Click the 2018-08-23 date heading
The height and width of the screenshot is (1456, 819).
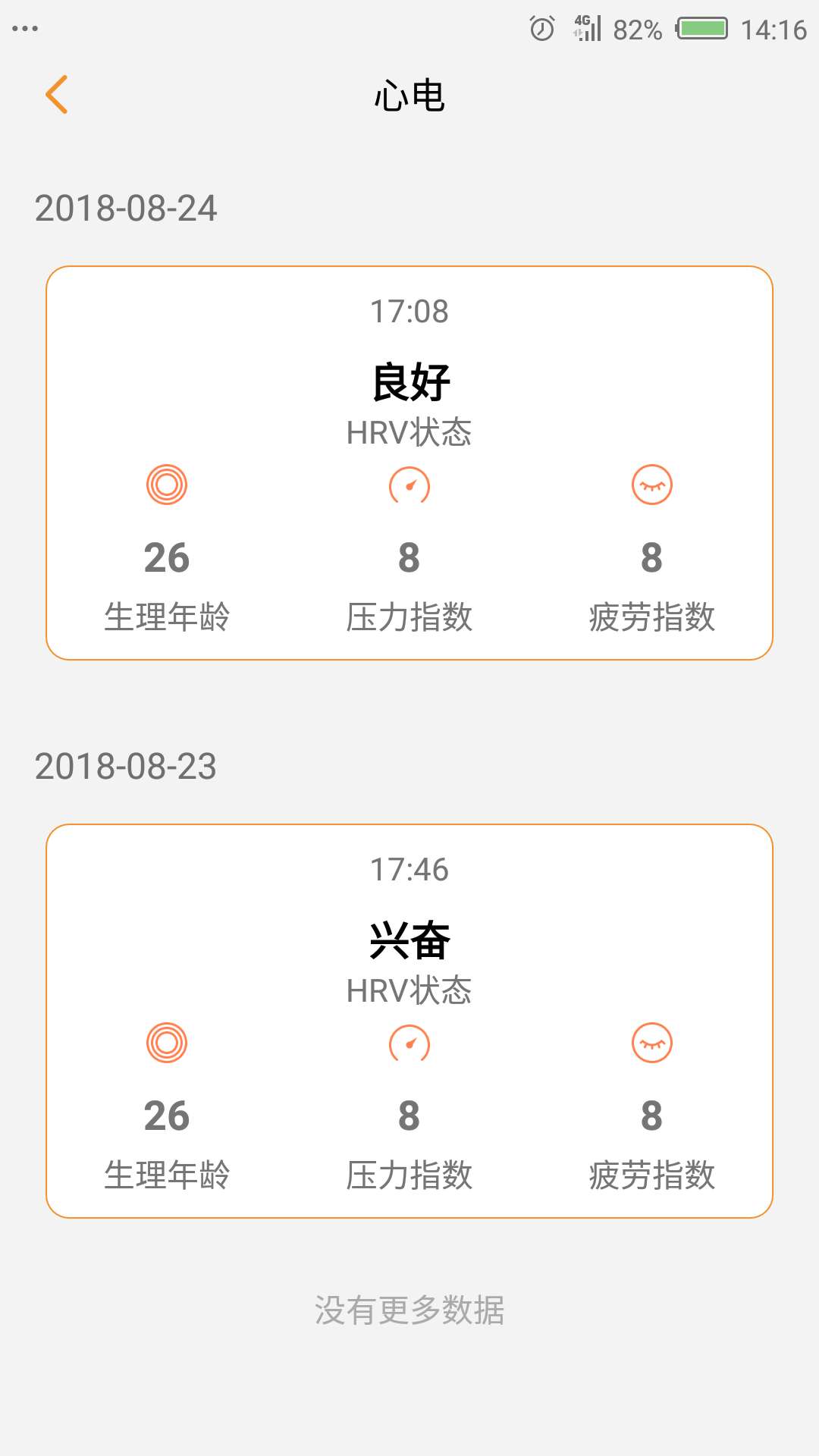pos(126,768)
